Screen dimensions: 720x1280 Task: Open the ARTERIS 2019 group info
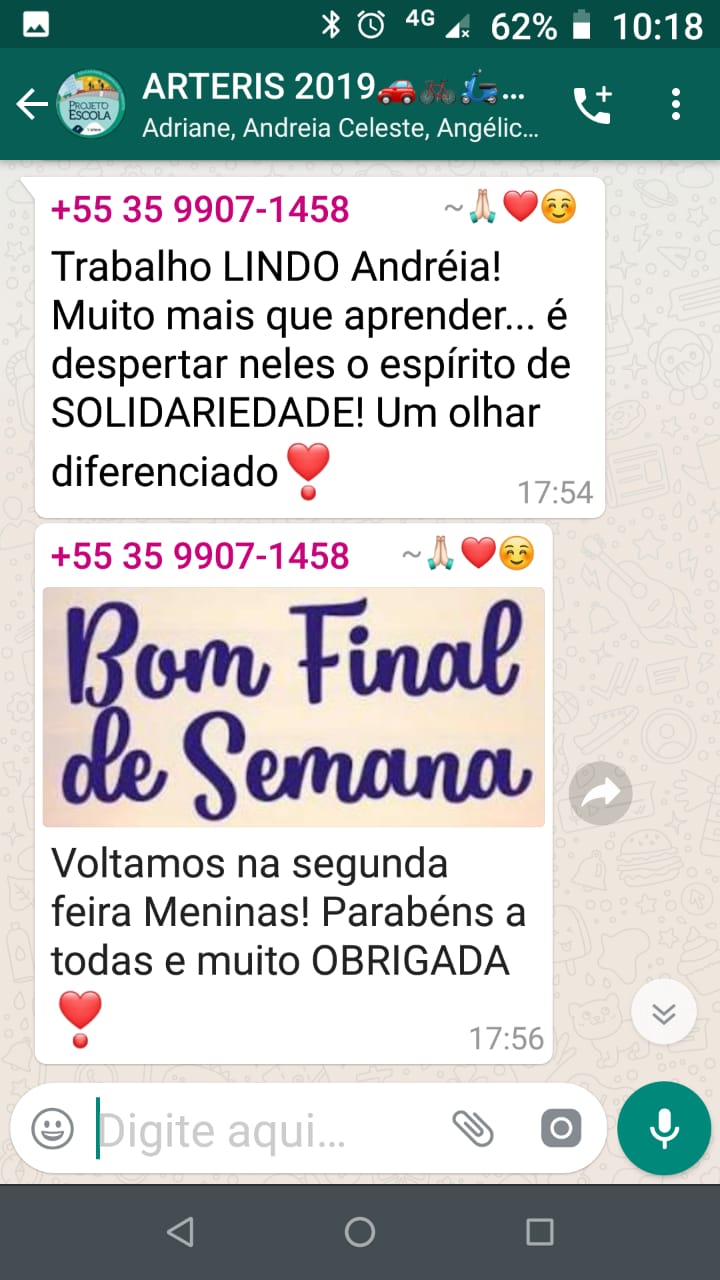[x=340, y=104]
